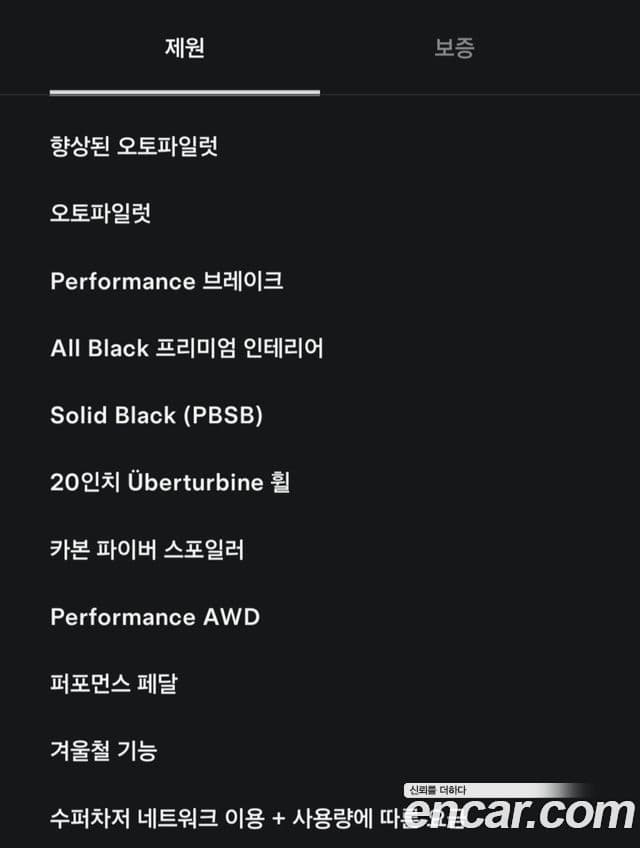Select the 제원 tab

tap(185, 47)
